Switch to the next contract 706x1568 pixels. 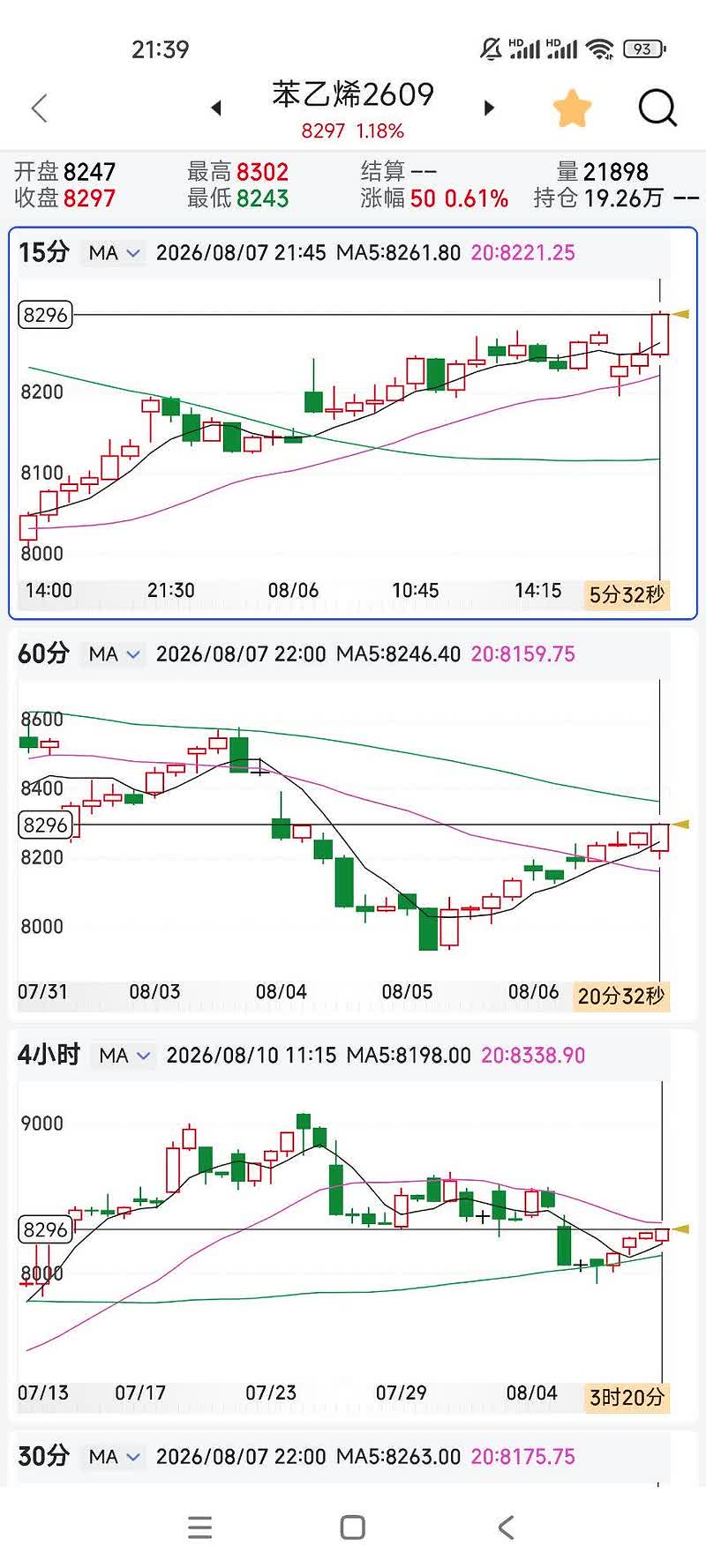coord(489,108)
